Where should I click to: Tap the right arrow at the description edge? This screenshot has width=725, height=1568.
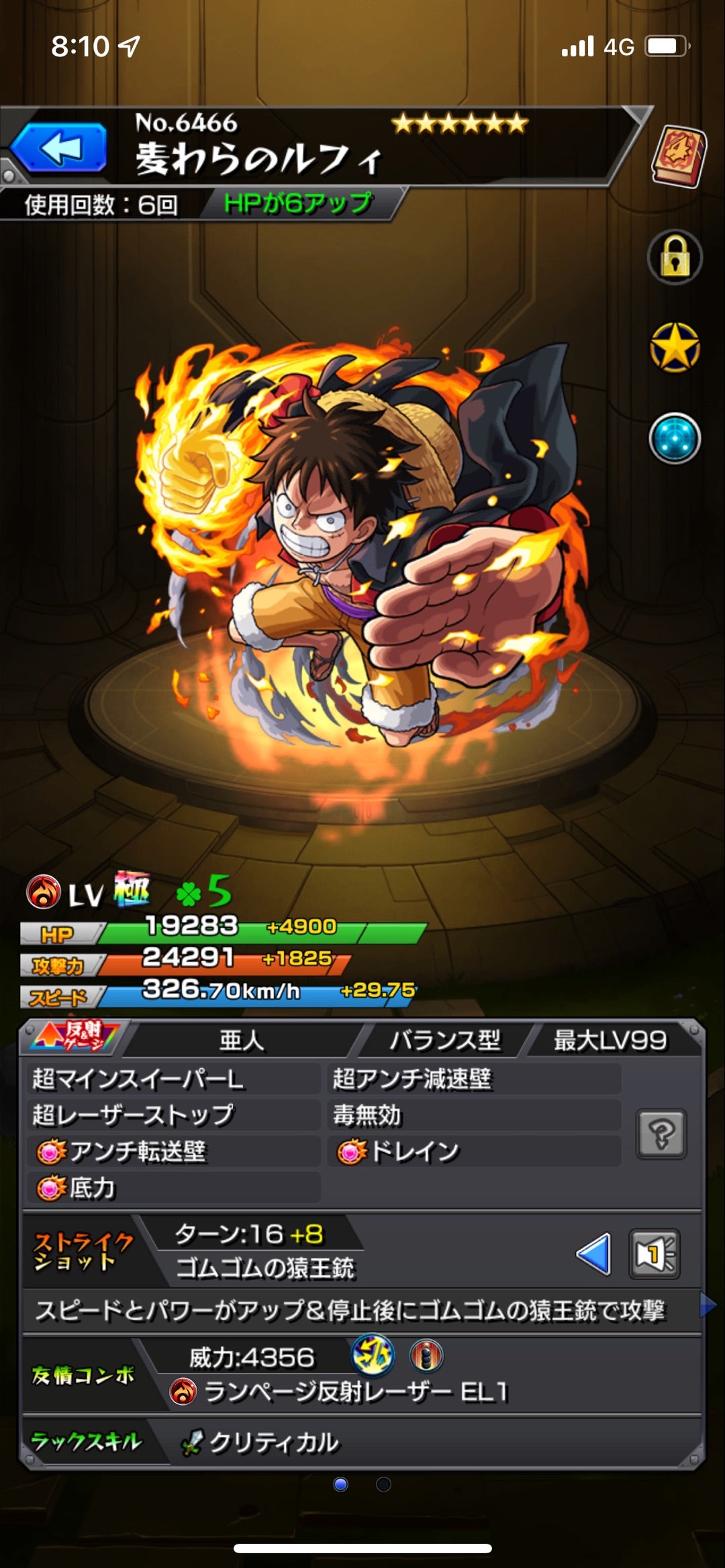(707, 1306)
